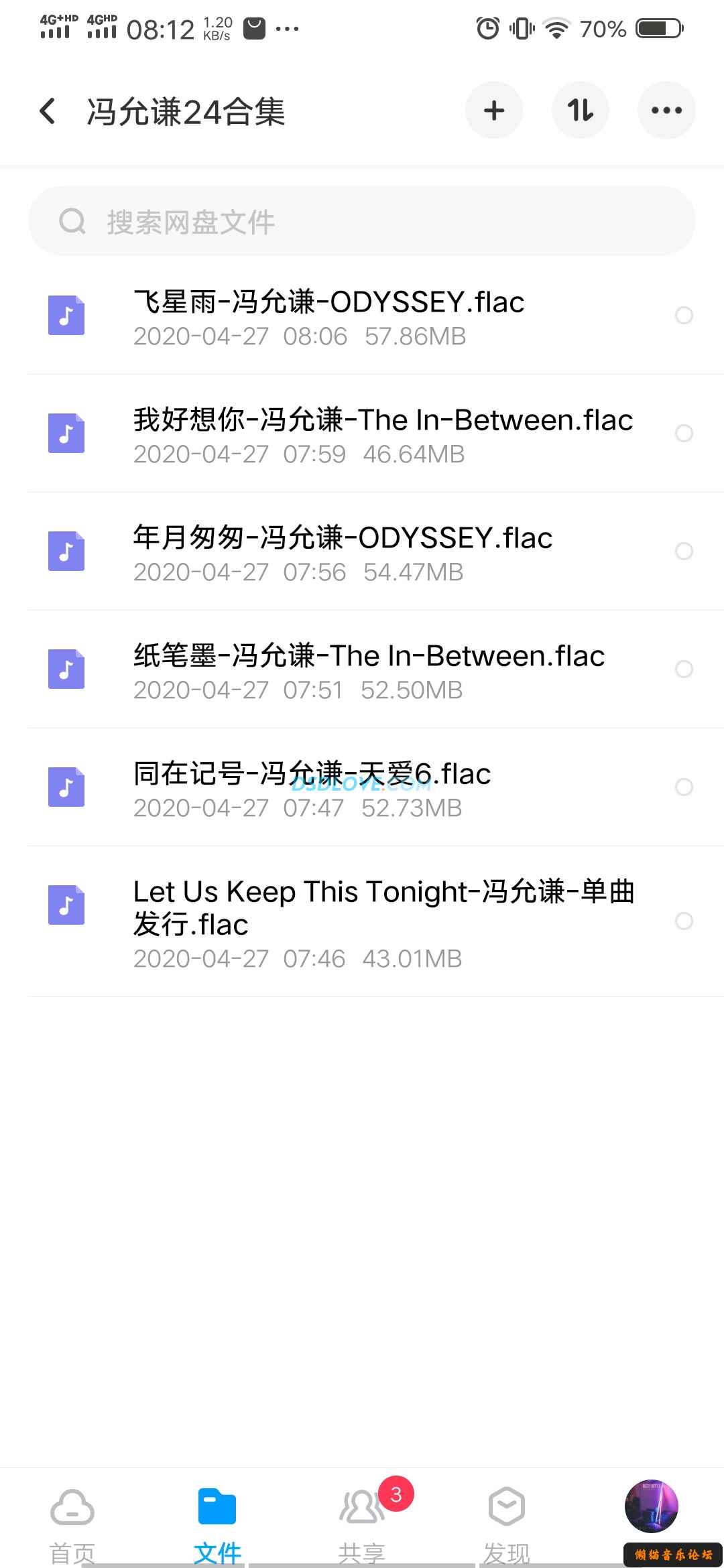Open file 纸笔墨-冯允谦-The In-Between.flac
The width and height of the screenshot is (724, 1568).
click(369, 670)
